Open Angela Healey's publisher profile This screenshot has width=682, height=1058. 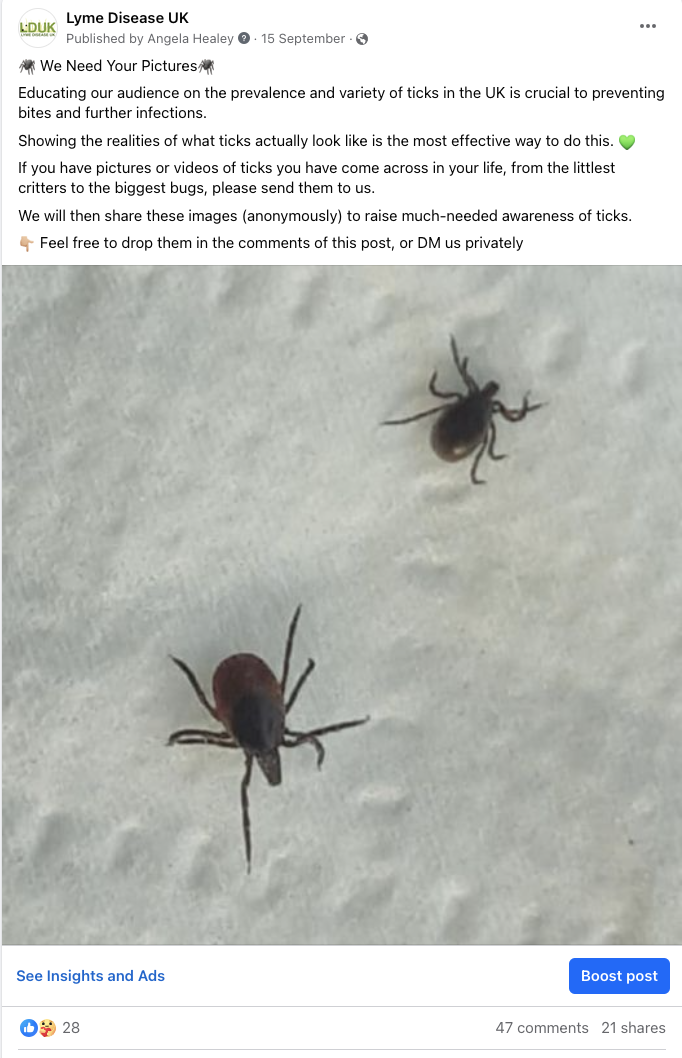189,39
